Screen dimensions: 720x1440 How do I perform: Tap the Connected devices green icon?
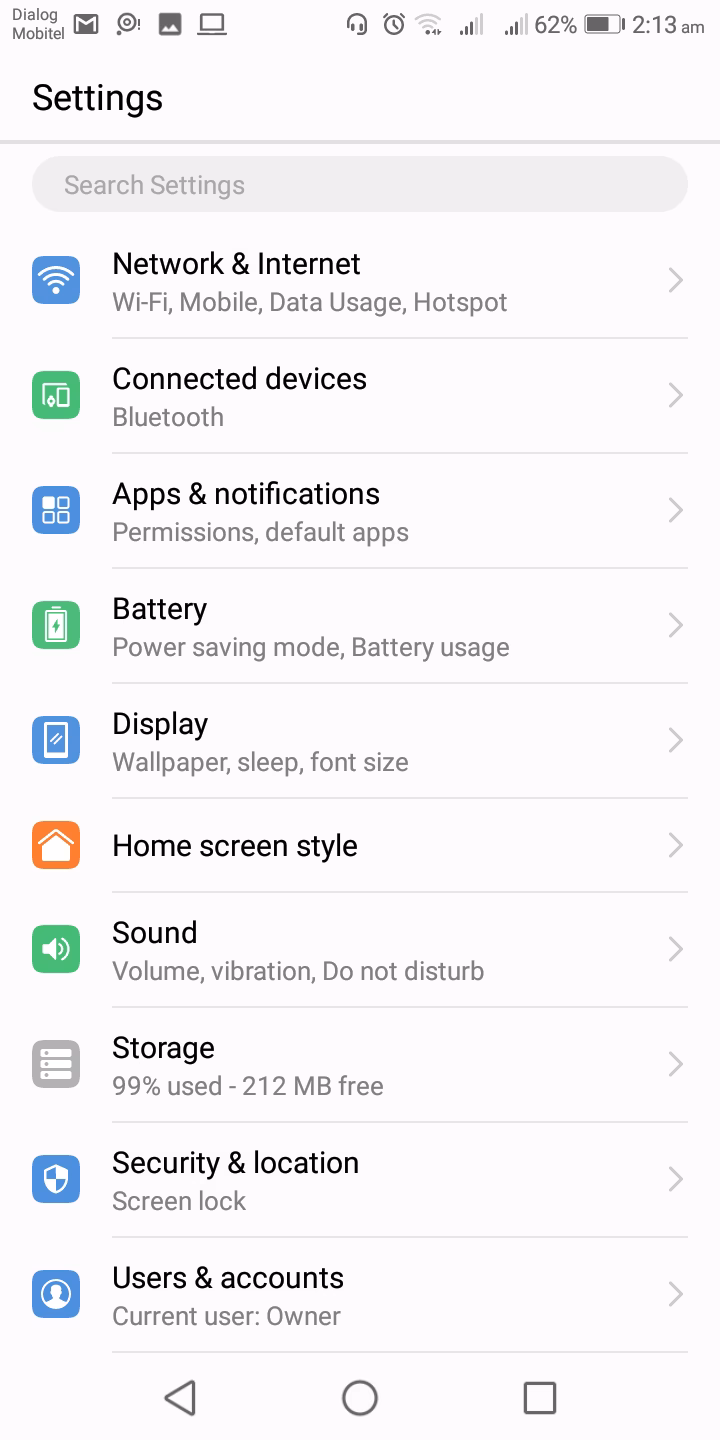pos(56,395)
